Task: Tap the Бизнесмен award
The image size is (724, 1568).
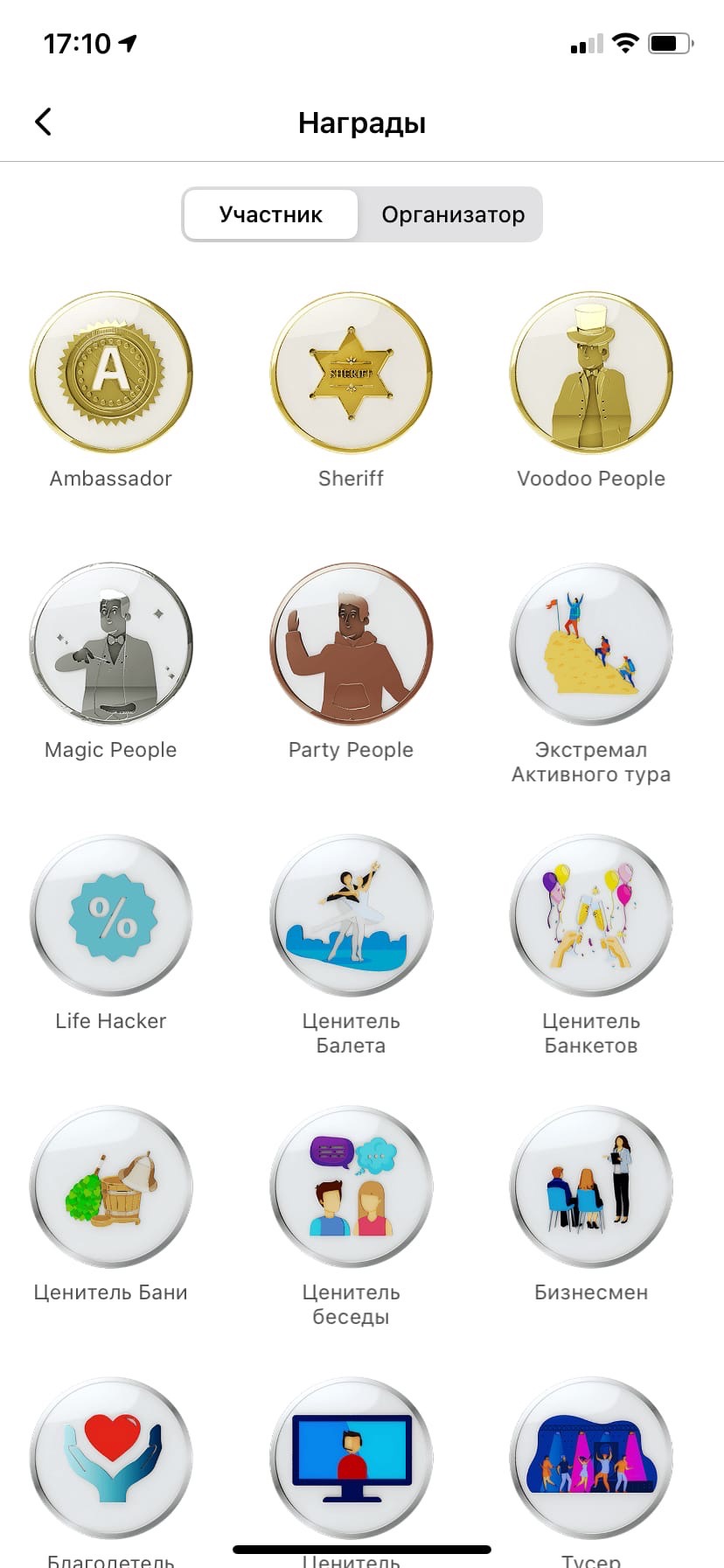Action: [591, 1187]
